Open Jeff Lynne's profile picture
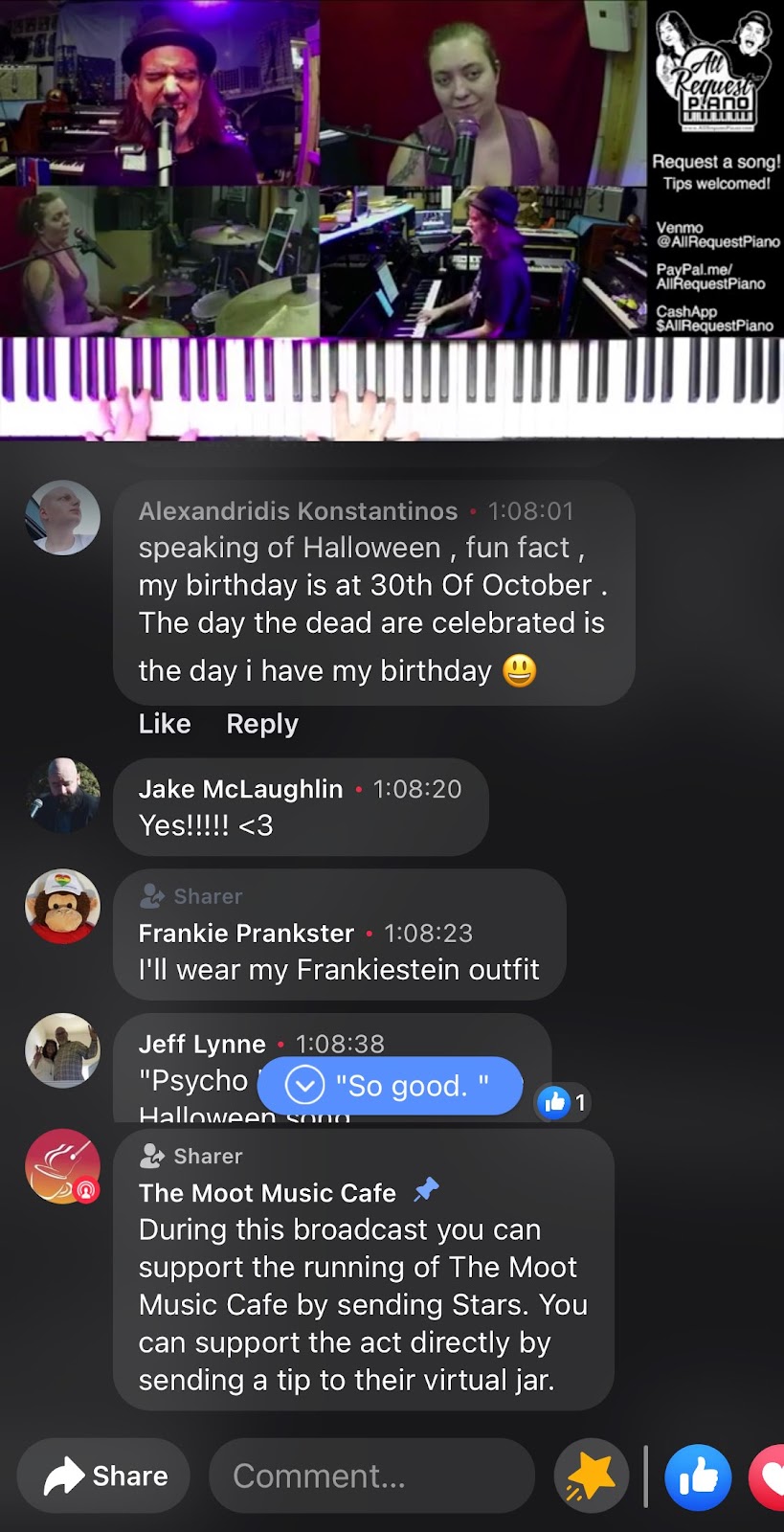The image size is (784, 1532). click(62, 1050)
